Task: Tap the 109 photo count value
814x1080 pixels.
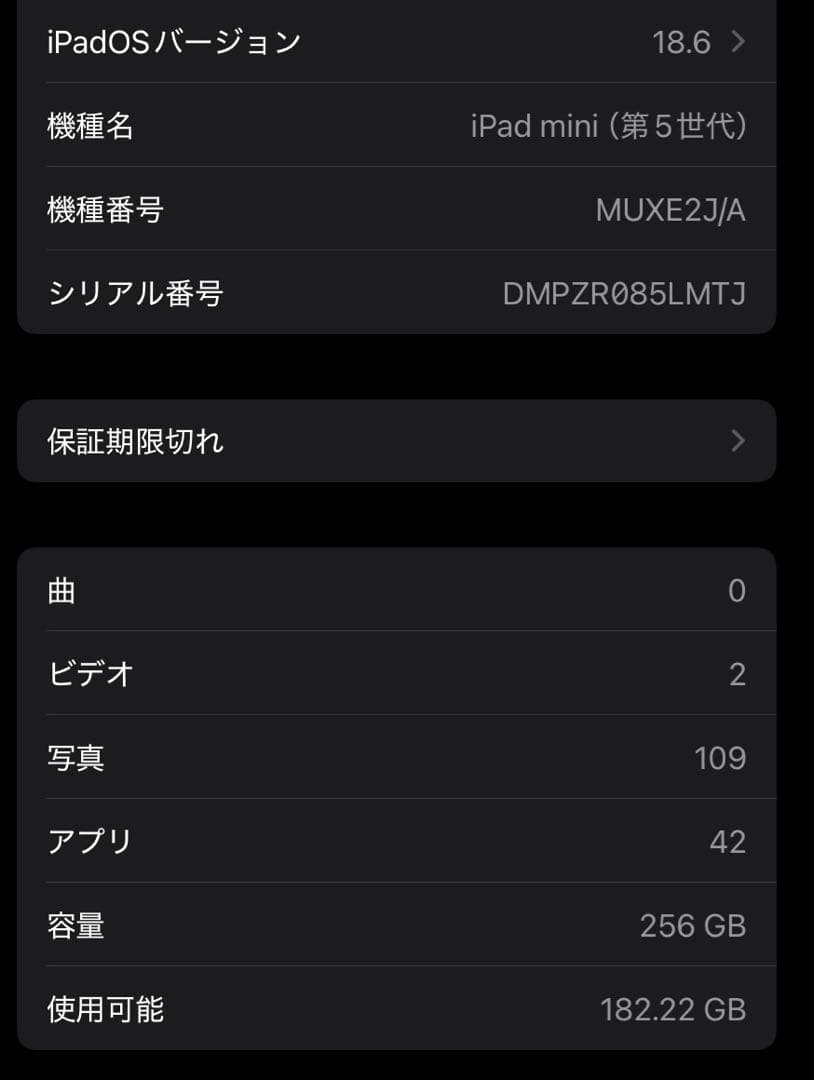Action: pos(723,757)
